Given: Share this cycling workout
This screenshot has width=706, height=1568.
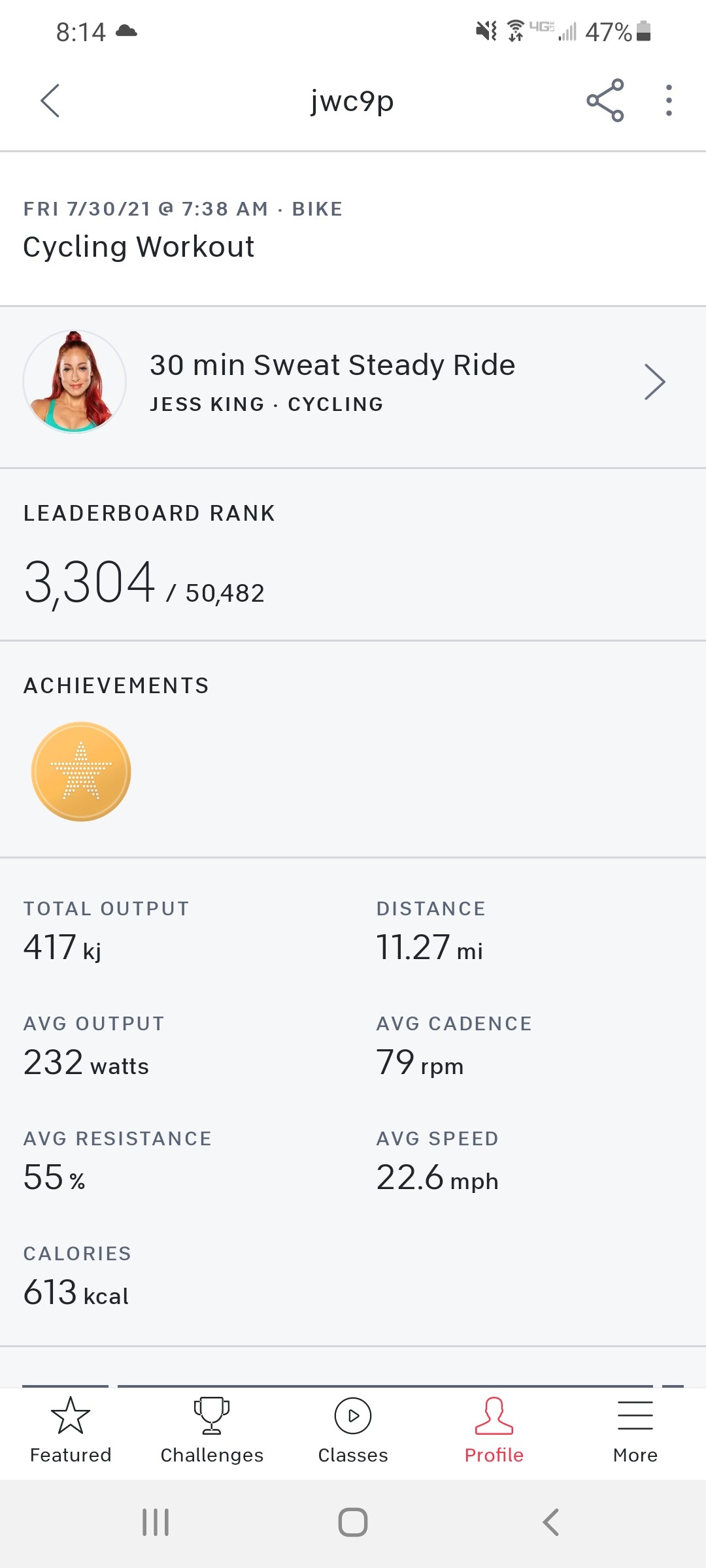Looking at the screenshot, I should 605,101.
